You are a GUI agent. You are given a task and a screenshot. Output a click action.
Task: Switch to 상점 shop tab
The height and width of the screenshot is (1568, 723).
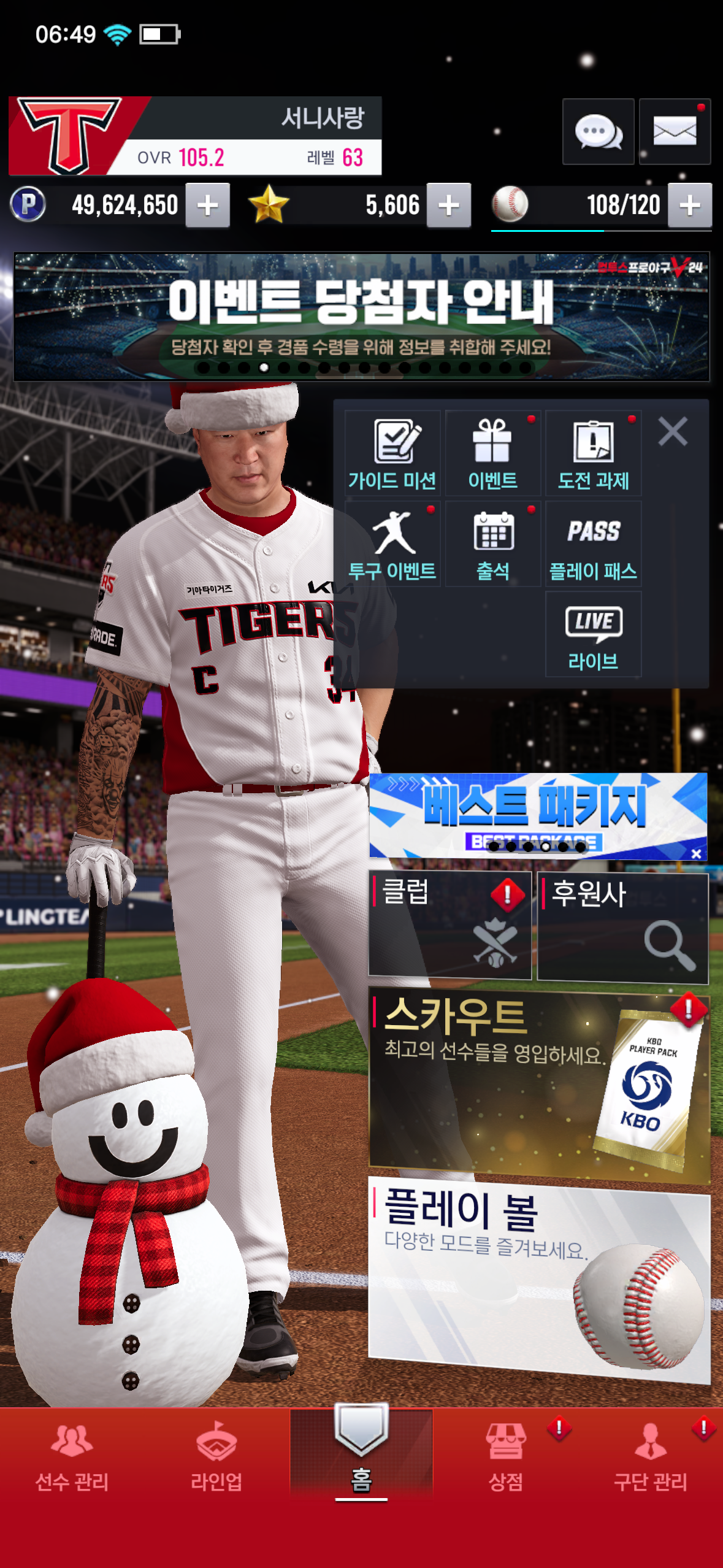tap(506, 1457)
